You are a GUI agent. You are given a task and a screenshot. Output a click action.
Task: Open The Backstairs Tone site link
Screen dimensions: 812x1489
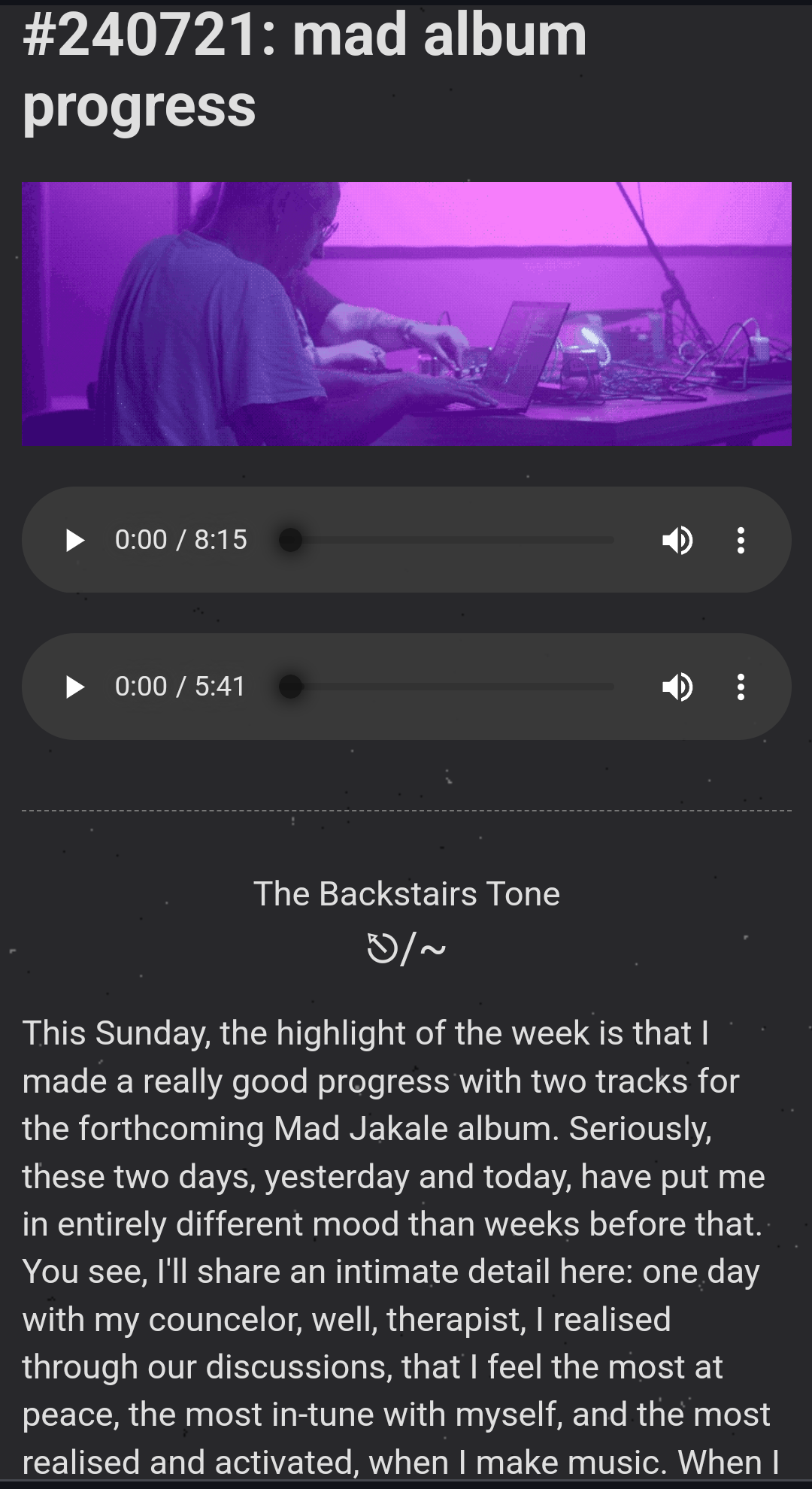coord(407,894)
